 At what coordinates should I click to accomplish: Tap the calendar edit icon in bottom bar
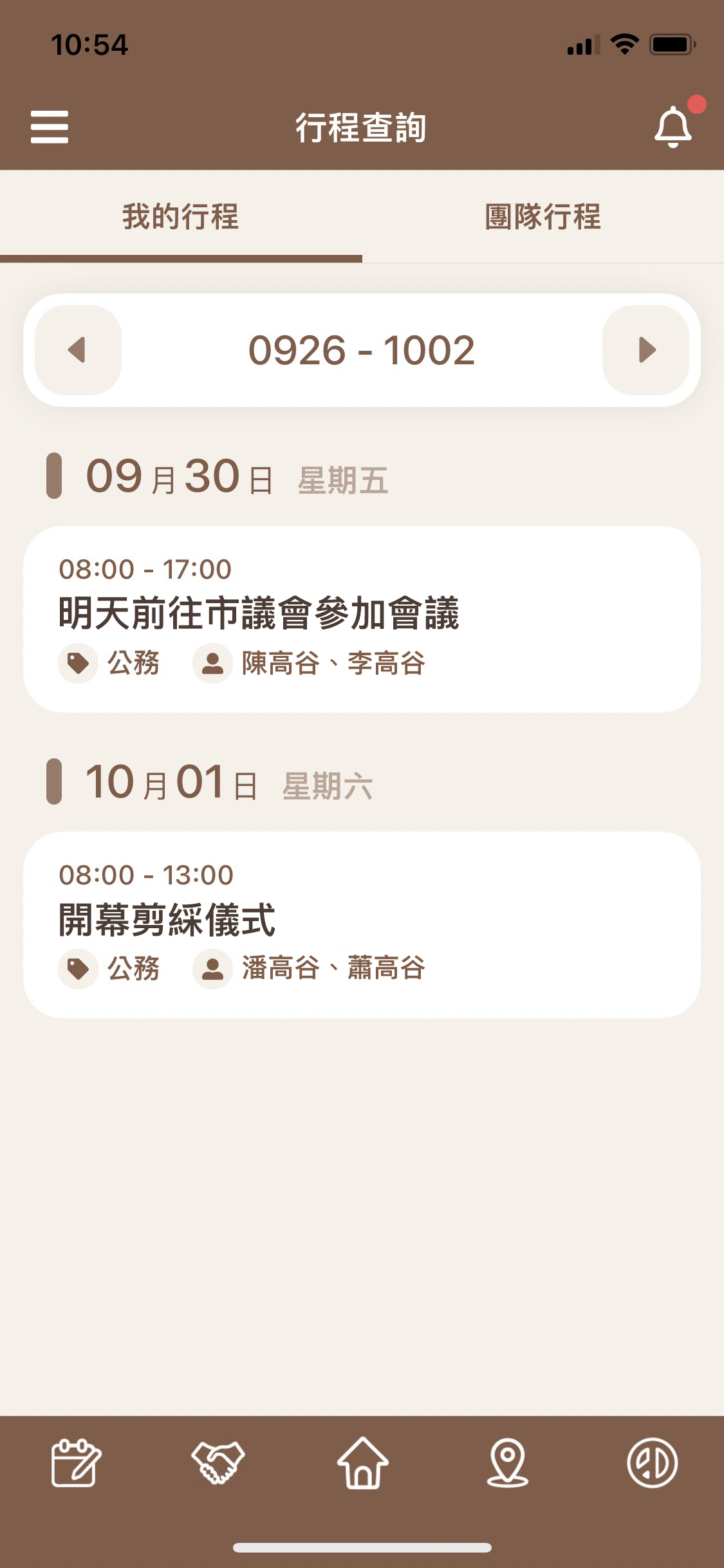75,1462
